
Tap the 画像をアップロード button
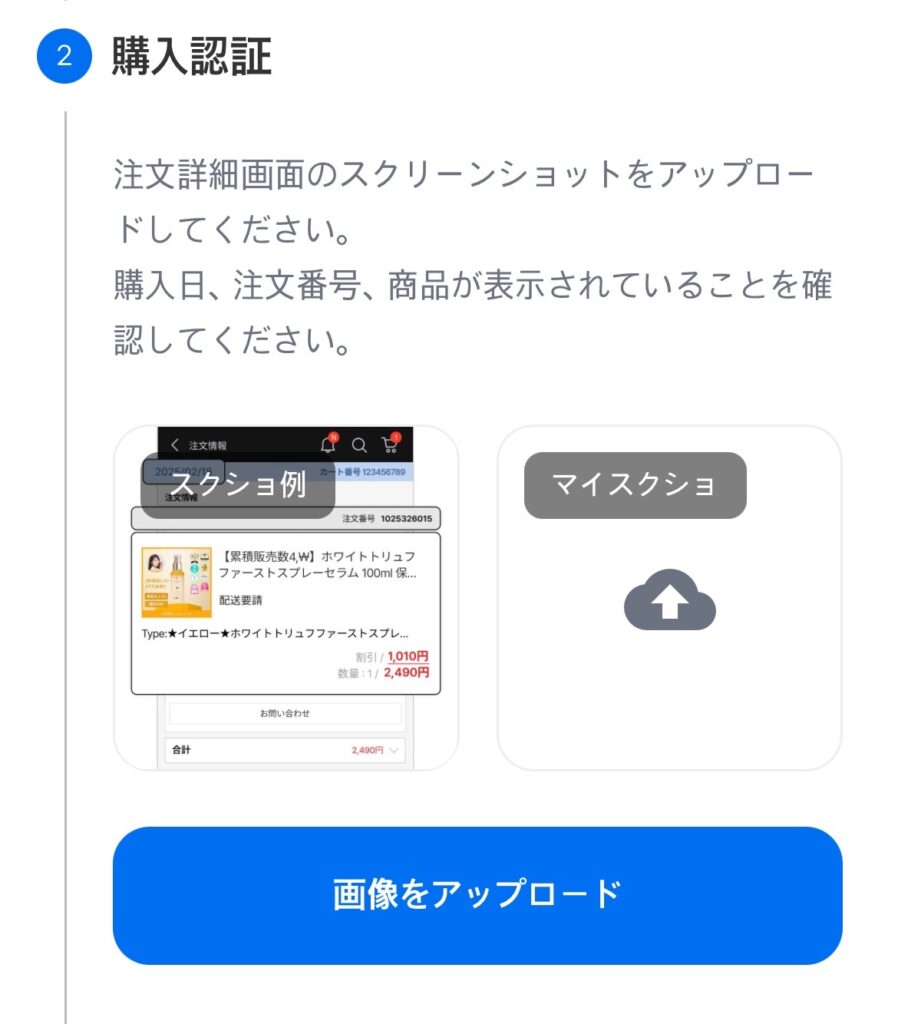(477, 895)
